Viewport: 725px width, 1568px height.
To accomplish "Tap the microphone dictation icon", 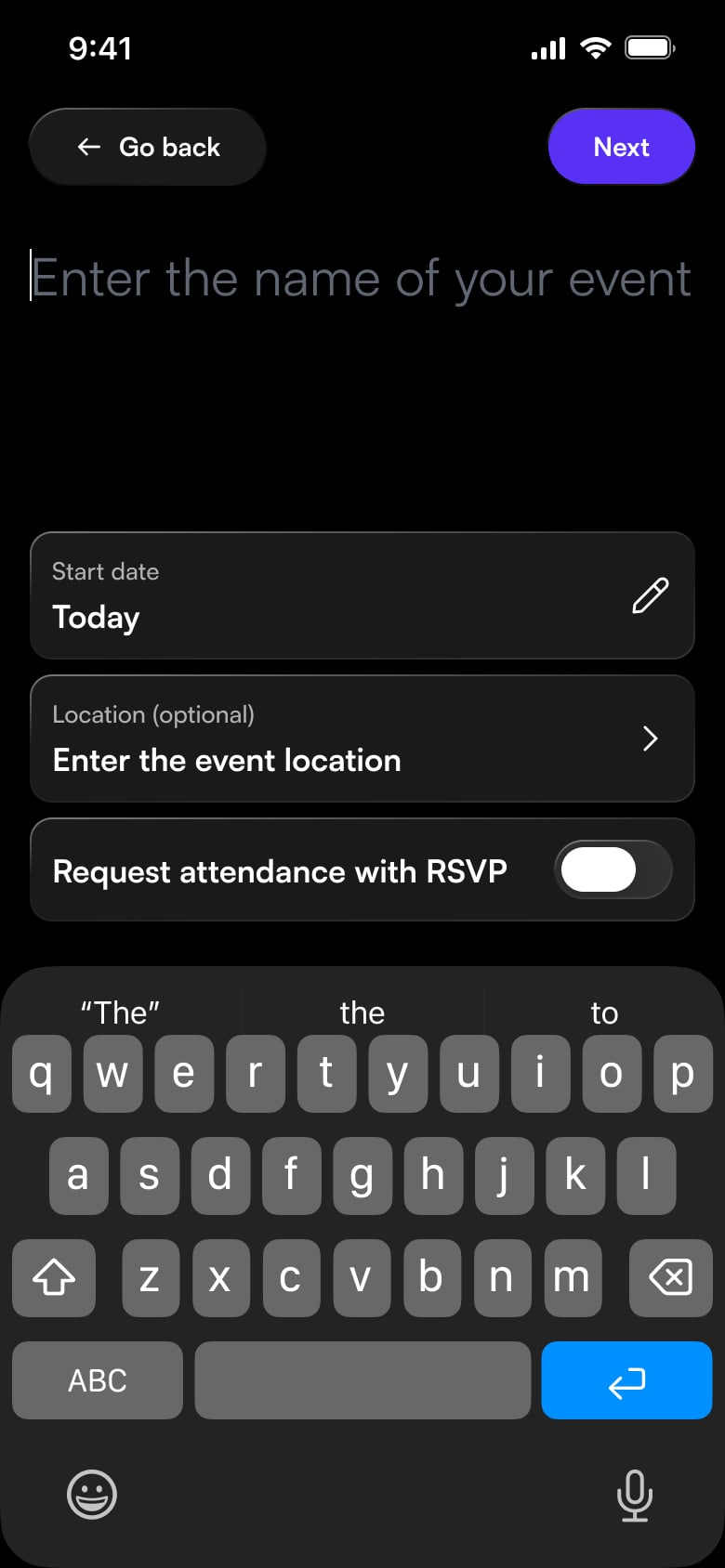I will click(x=633, y=1495).
